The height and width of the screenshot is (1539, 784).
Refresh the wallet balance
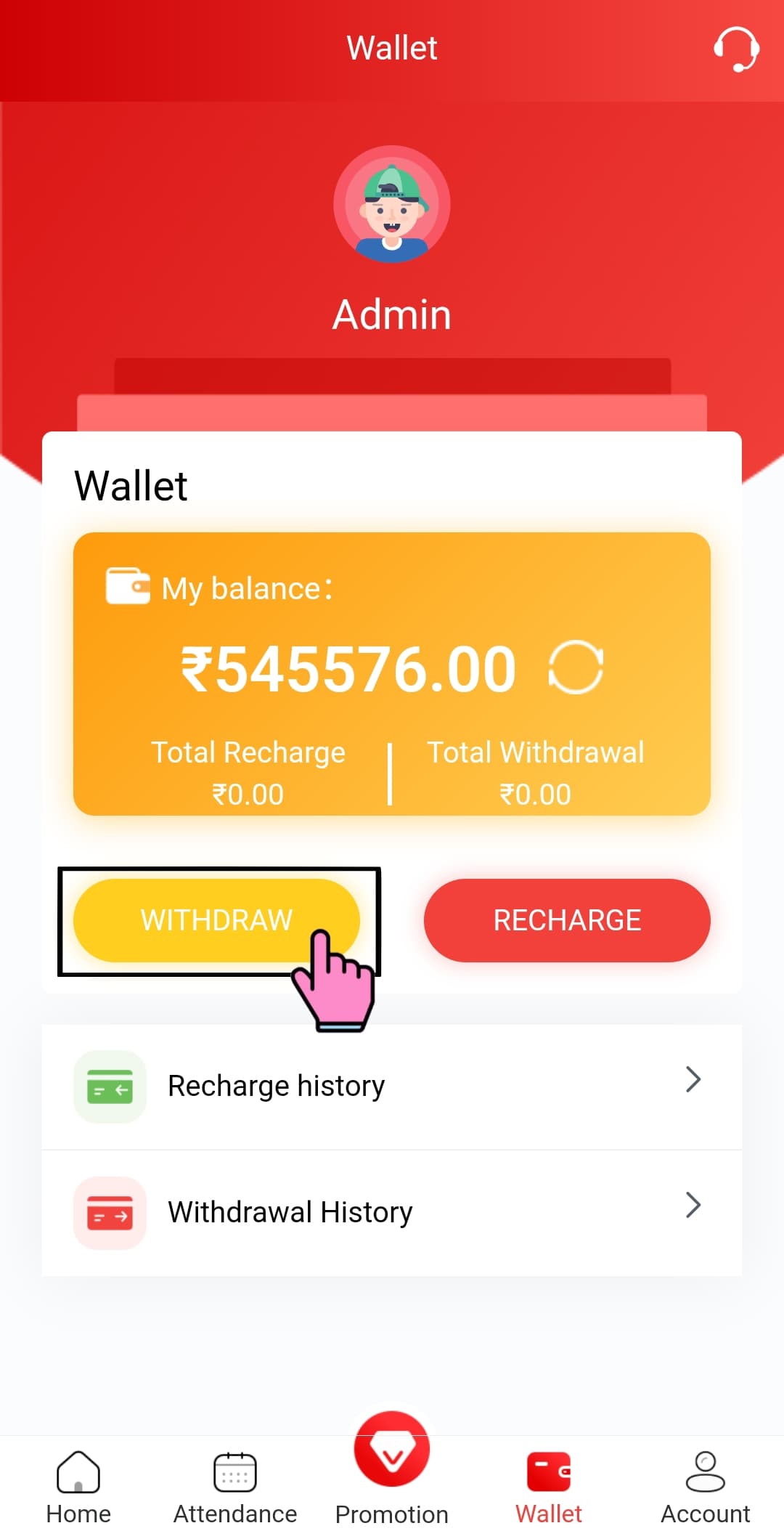click(576, 667)
